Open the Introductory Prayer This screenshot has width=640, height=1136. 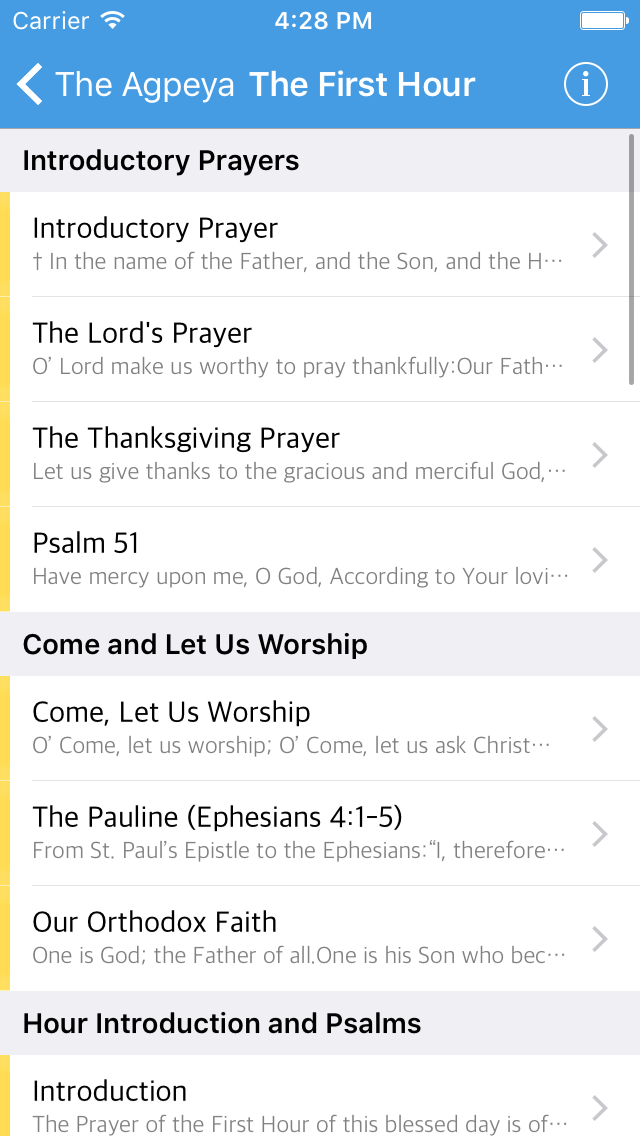300,244
